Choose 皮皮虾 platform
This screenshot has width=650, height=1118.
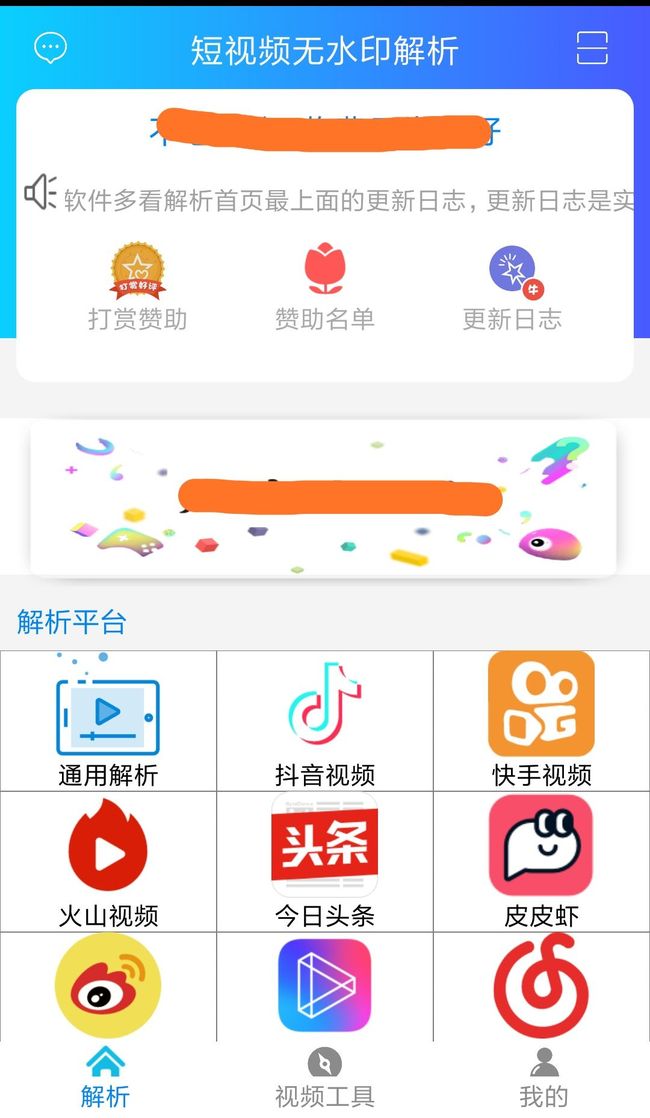pos(542,861)
